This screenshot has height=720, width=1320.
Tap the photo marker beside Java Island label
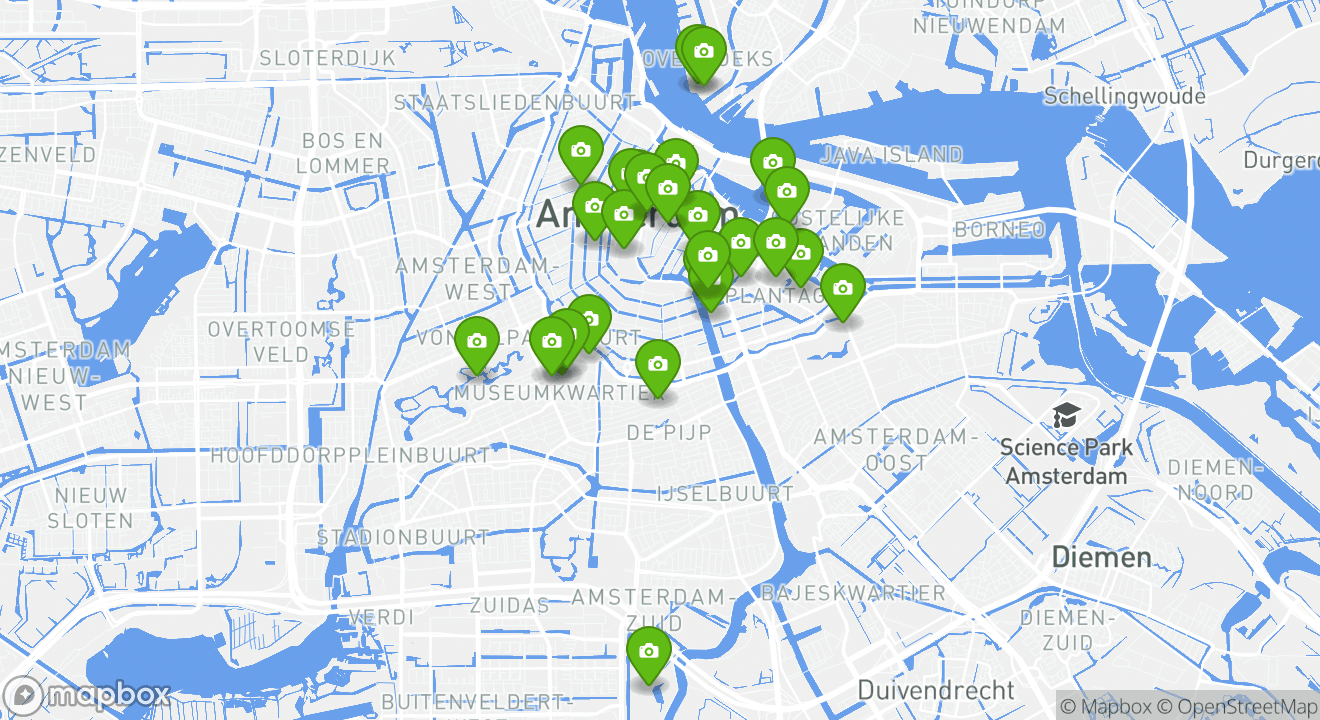772,162
